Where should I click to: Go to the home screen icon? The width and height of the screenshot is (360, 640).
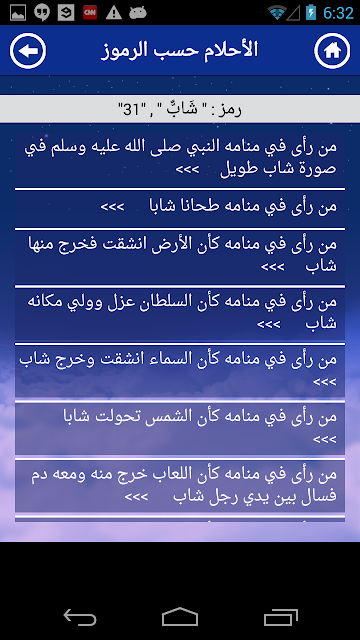coord(332,51)
